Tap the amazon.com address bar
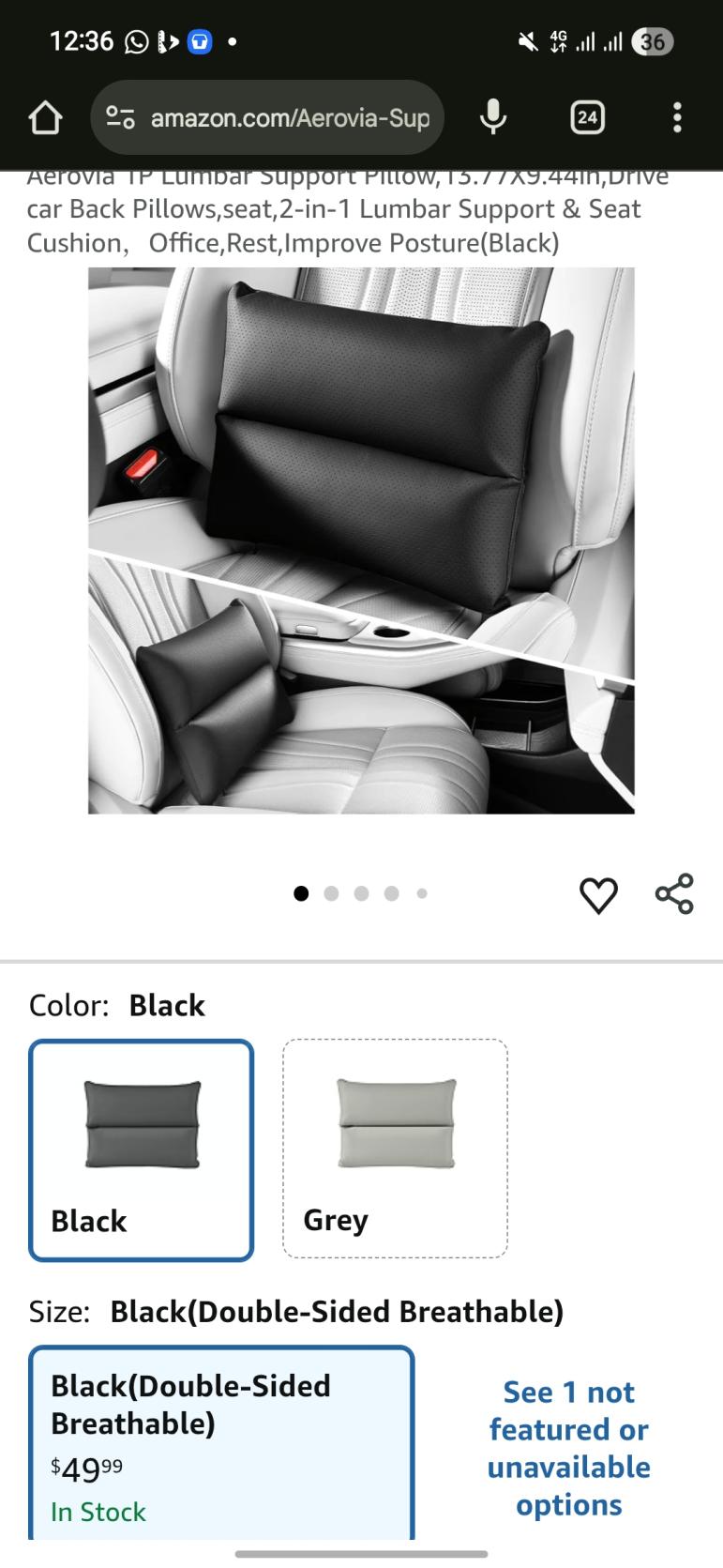Image resolution: width=723 pixels, height=1568 pixels. 289,118
